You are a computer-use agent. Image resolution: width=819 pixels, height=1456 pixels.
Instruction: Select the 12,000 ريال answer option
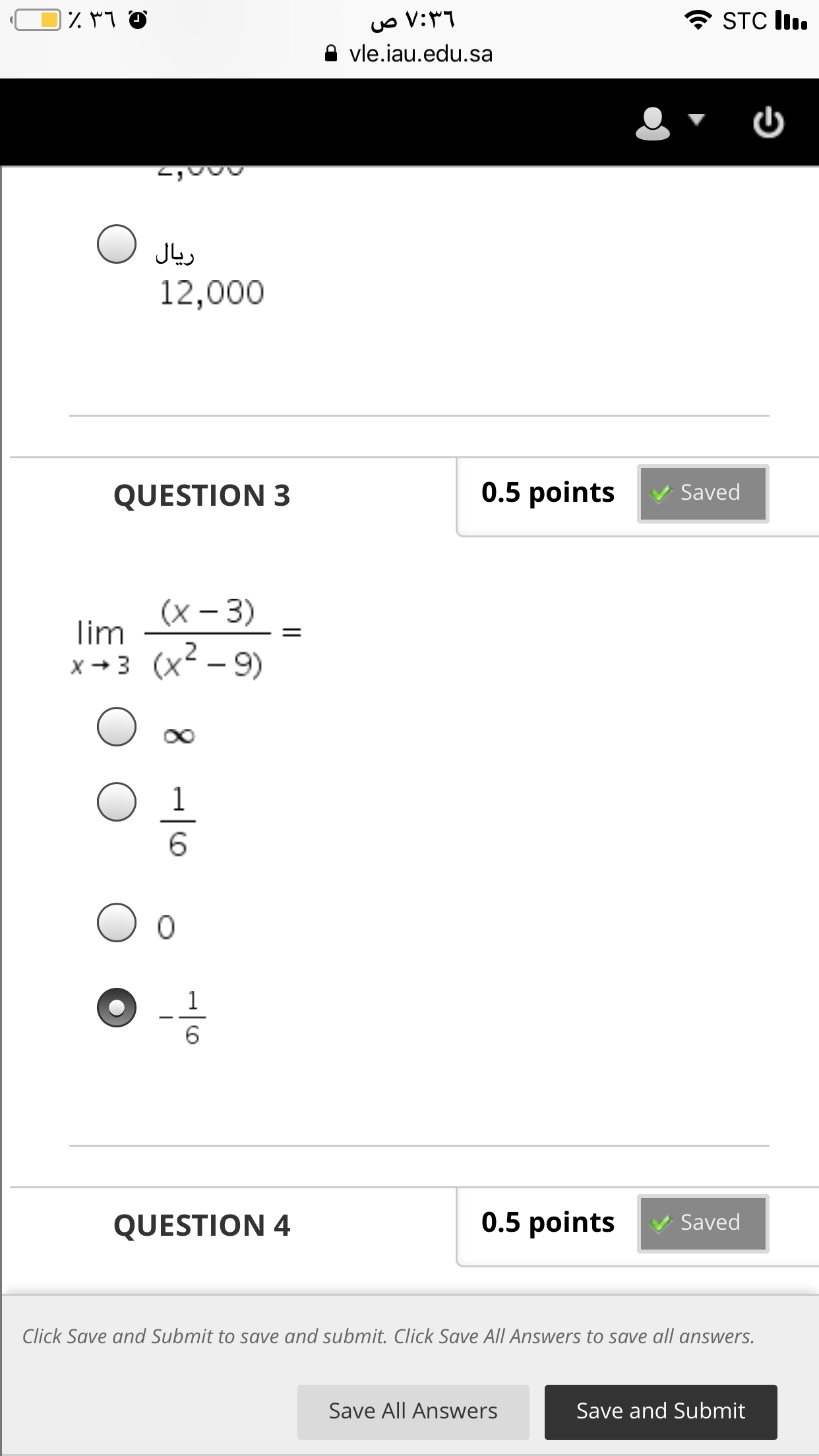117,244
